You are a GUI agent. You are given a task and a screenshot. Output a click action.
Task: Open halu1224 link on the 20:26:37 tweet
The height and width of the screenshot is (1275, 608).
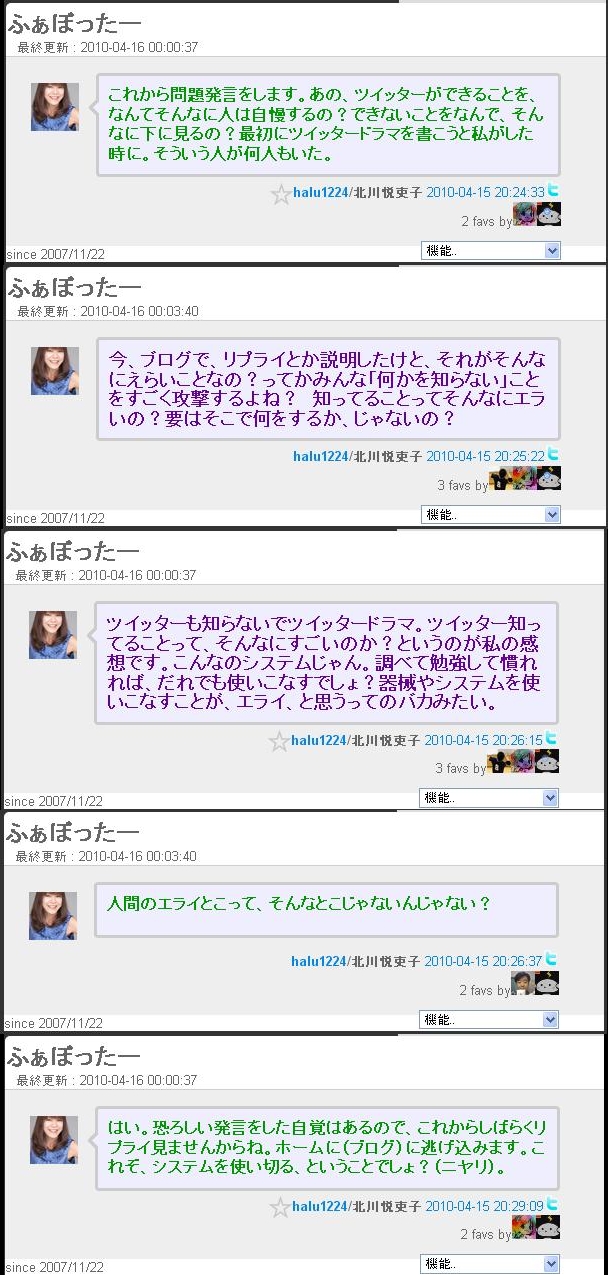coord(318,961)
